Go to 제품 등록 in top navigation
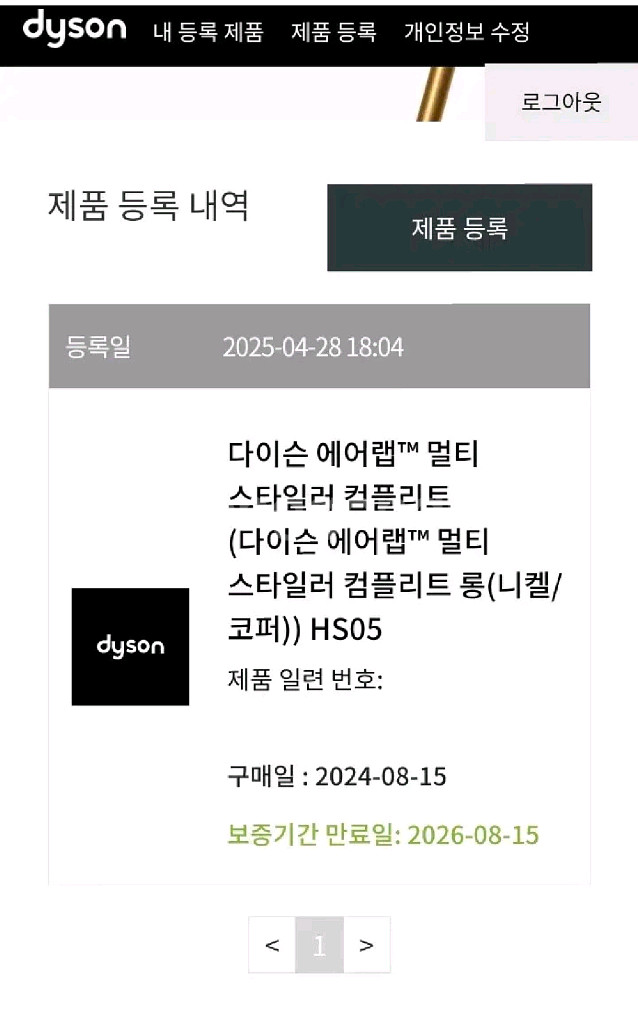638x1024 pixels. 333,32
